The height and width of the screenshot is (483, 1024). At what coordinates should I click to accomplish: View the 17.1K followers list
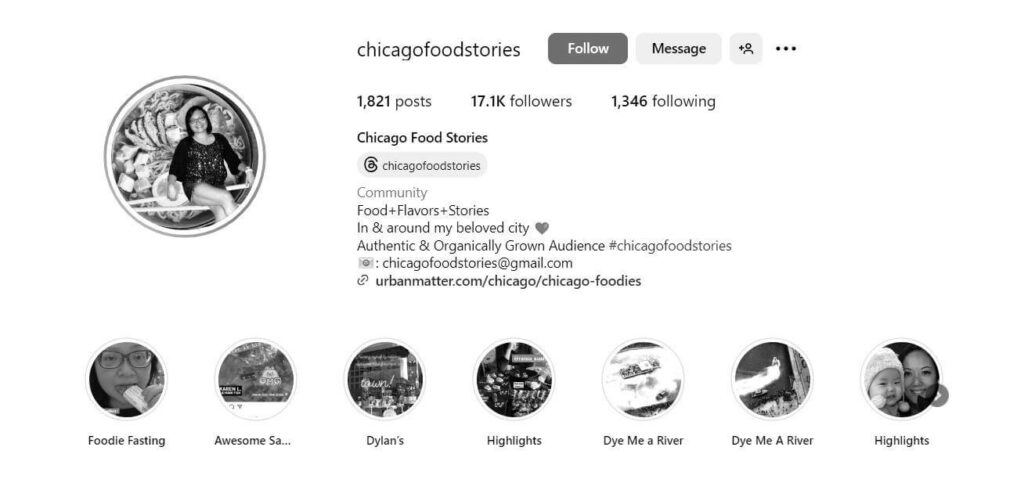pos(521,101)
